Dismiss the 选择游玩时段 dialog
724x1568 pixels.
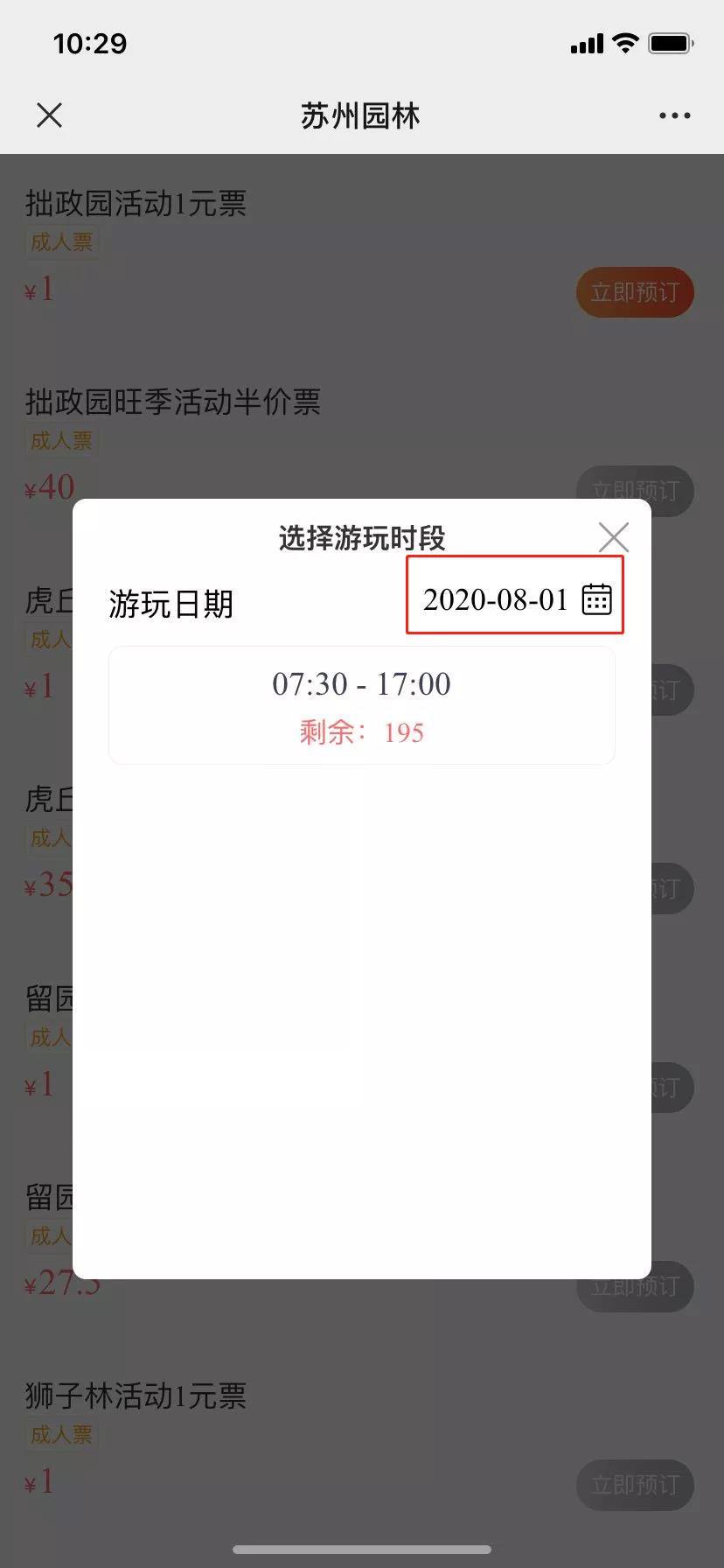(x=614, y=537)
